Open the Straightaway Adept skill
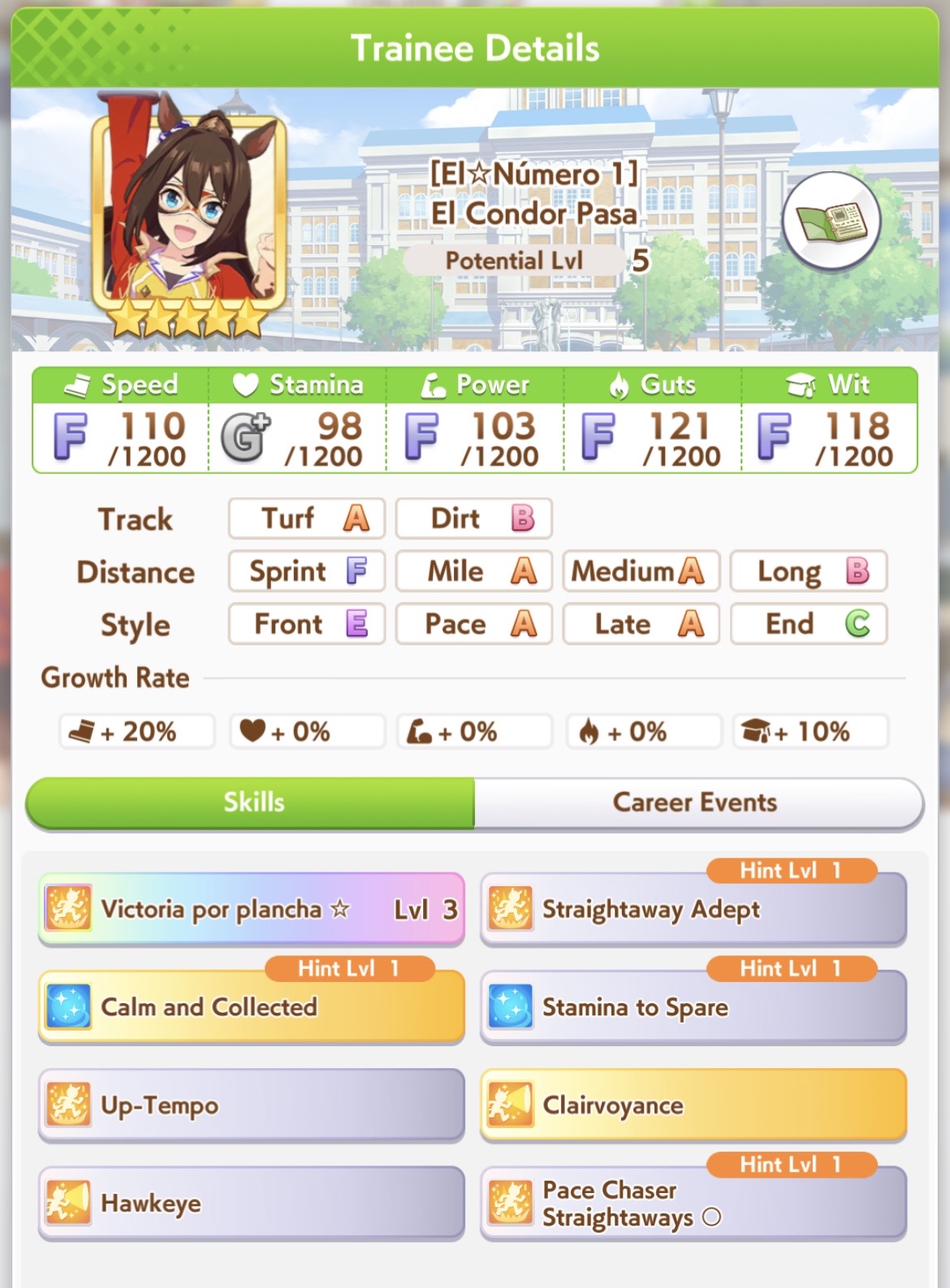Viewport: 950px width, 1288px height. [x=693, y=909]
